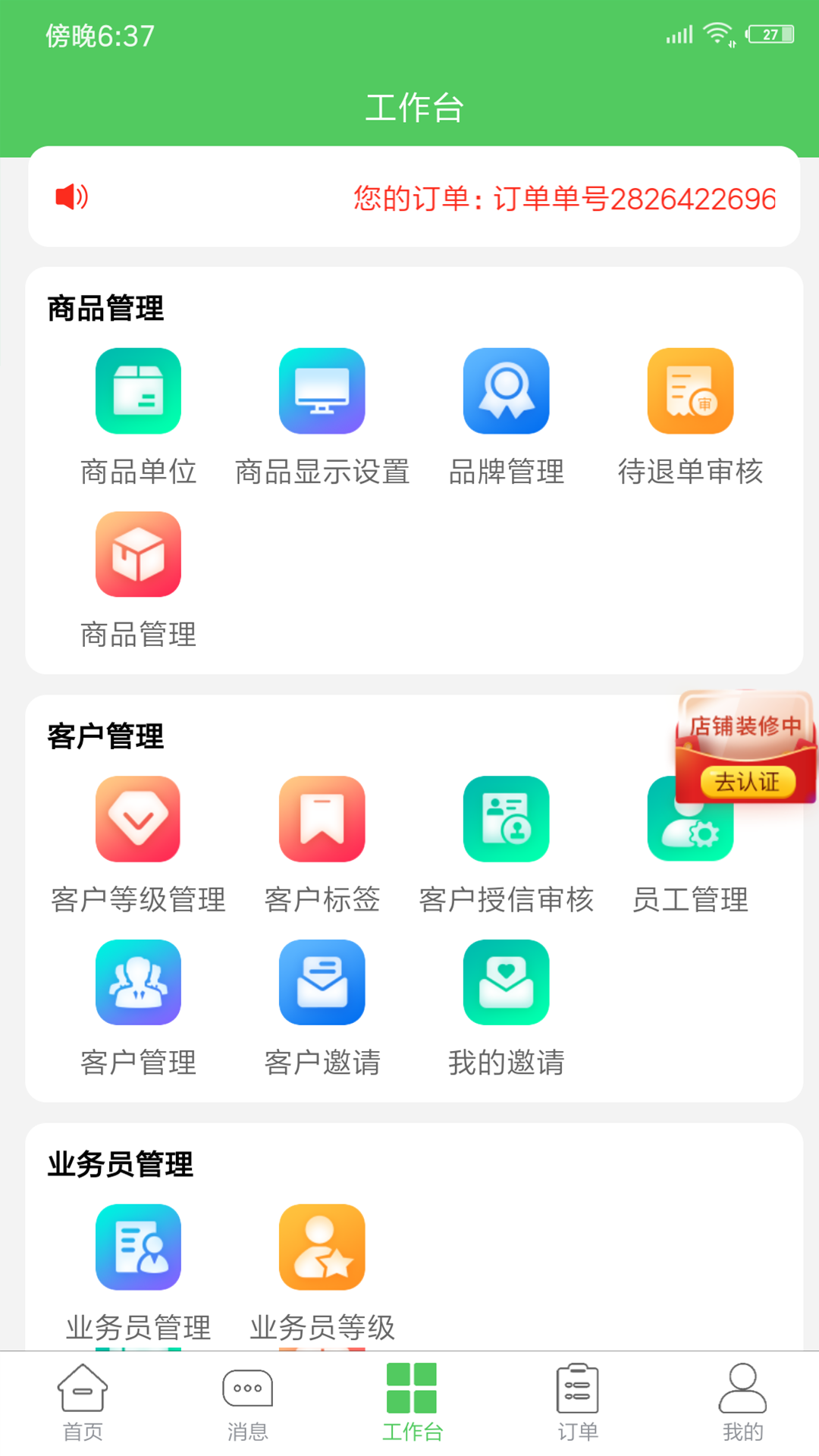The width and height of the screenshot is (819, 1456).
Task: Switch to the 消息 messages tab
Action: point(247,1403)
